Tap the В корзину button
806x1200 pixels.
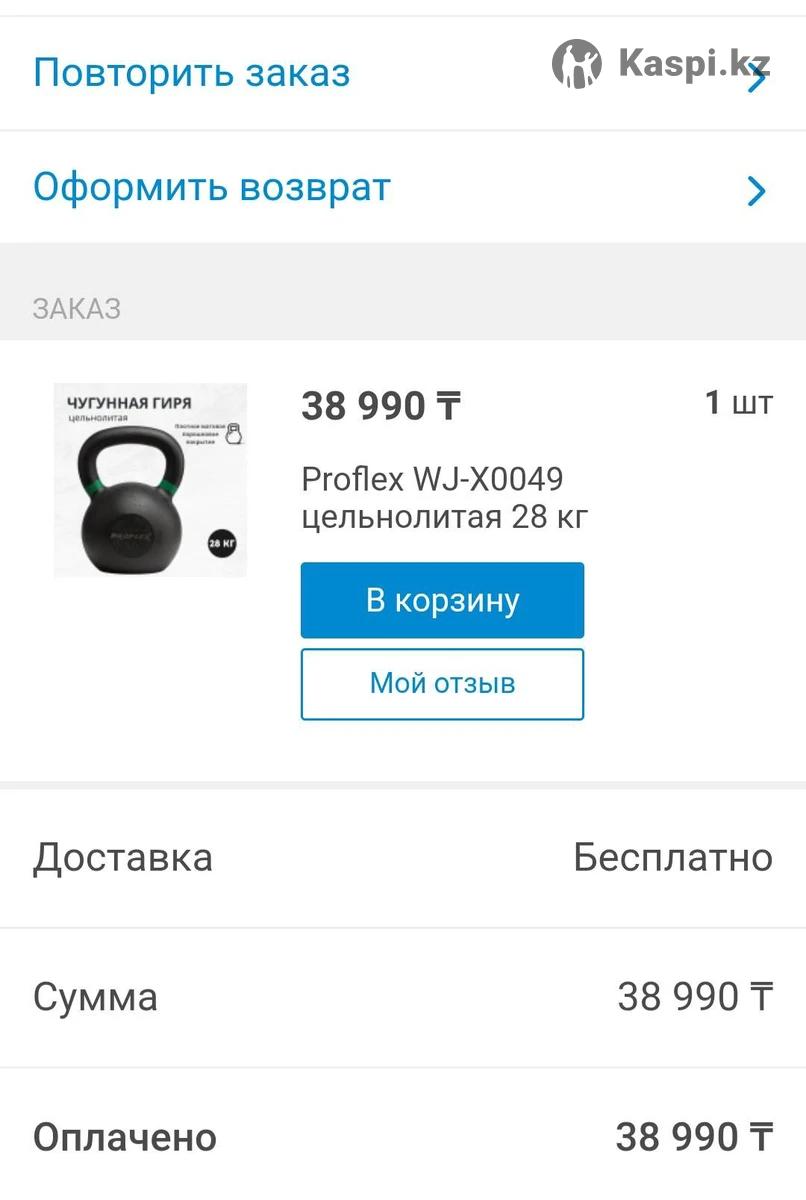(x=442, y=601)
